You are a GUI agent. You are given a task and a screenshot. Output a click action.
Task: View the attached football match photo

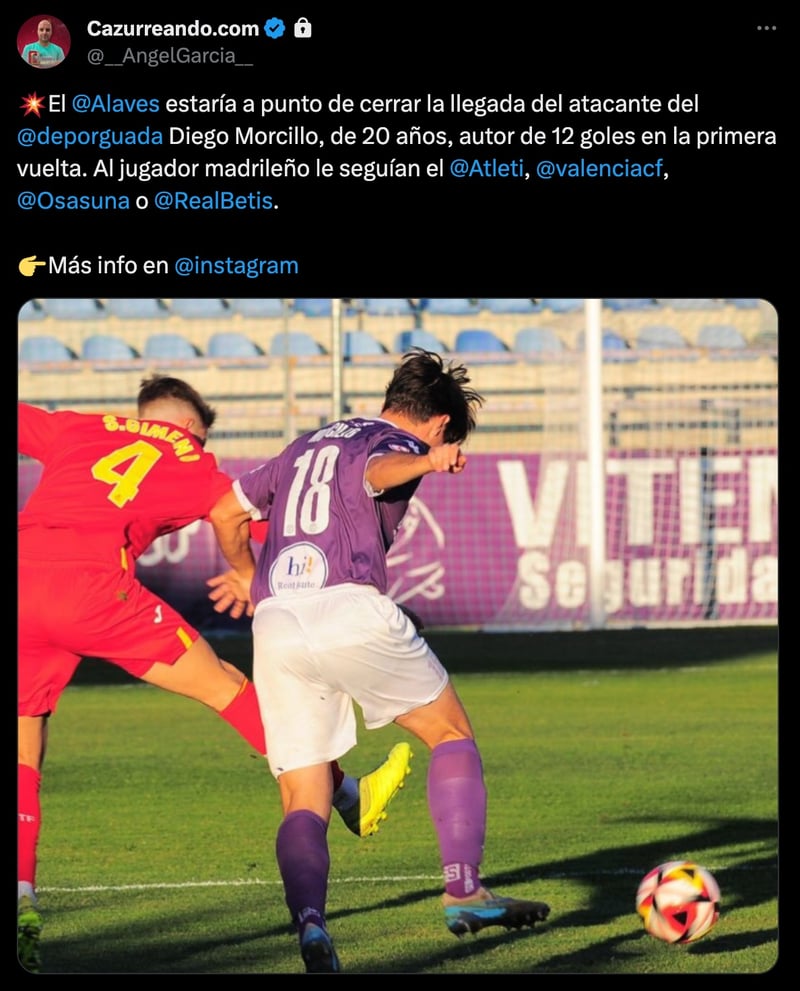[398, 635]
